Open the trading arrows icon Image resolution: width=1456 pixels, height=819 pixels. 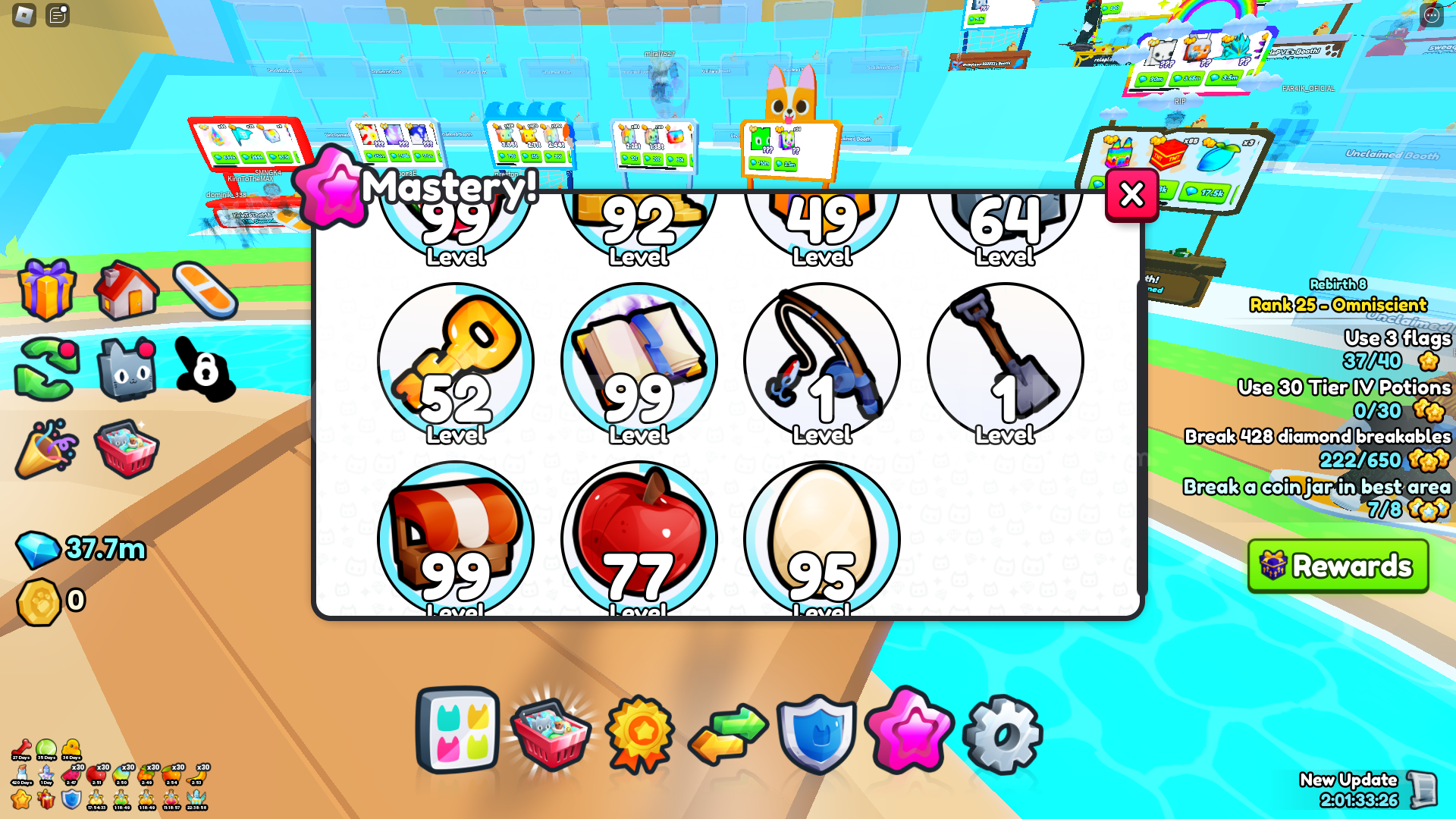(x=728, y=733)
